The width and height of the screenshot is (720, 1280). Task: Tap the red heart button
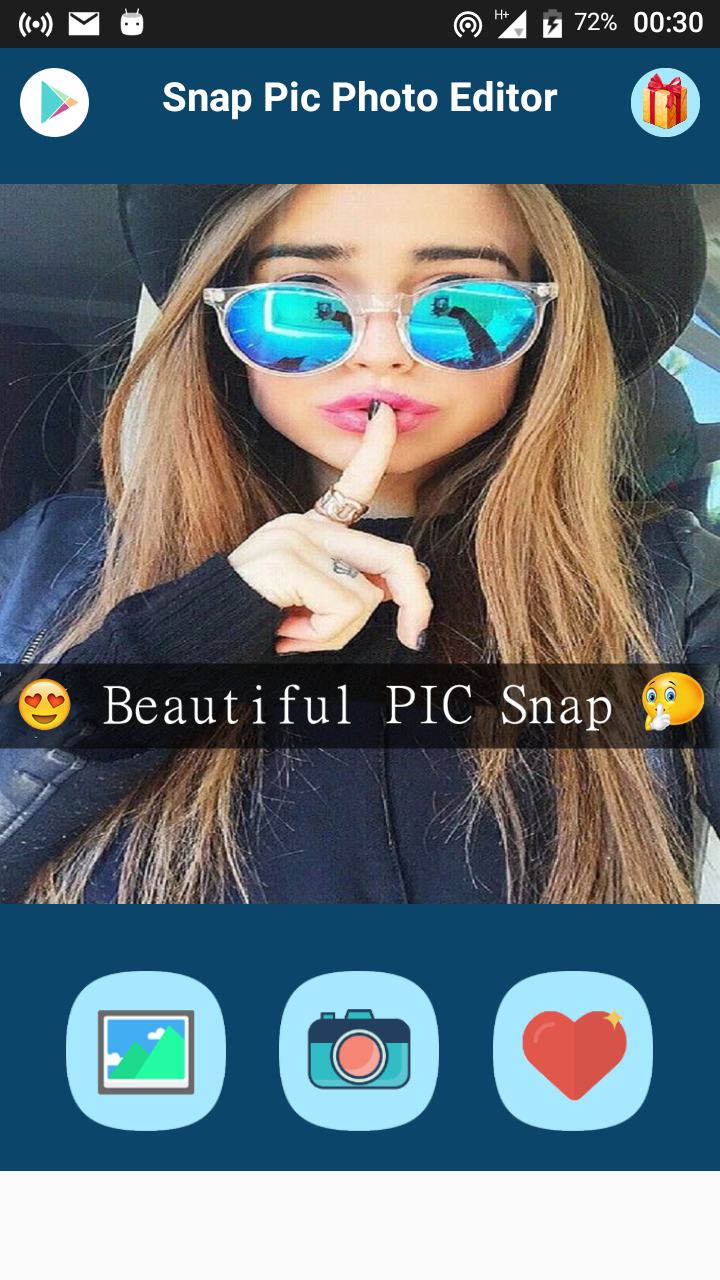pyautogui.click(x=573, y=1050)
